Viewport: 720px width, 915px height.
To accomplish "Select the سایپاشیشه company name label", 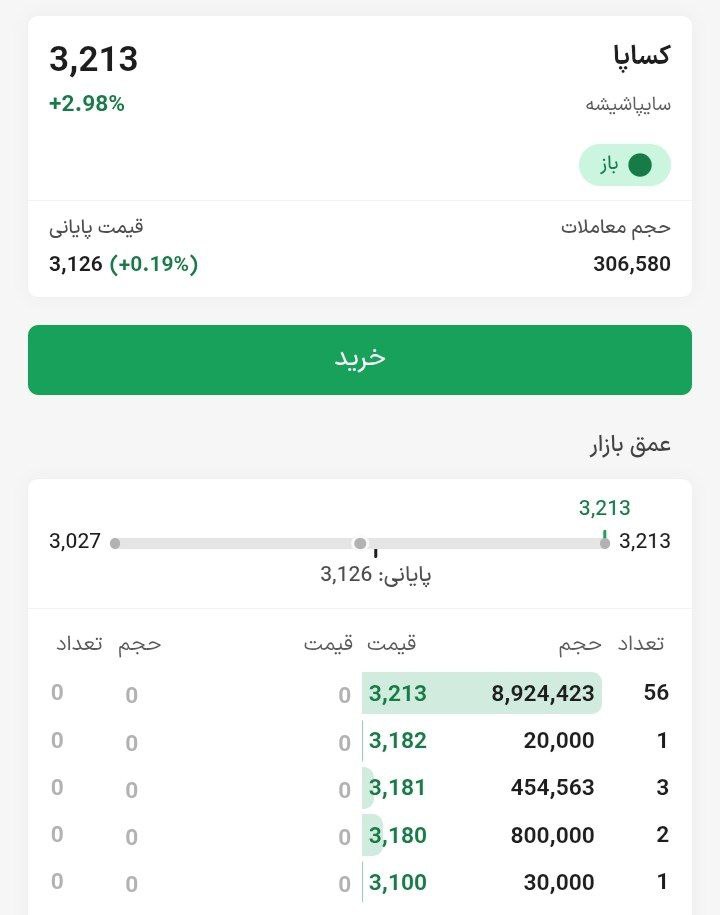I will [629, 103].
